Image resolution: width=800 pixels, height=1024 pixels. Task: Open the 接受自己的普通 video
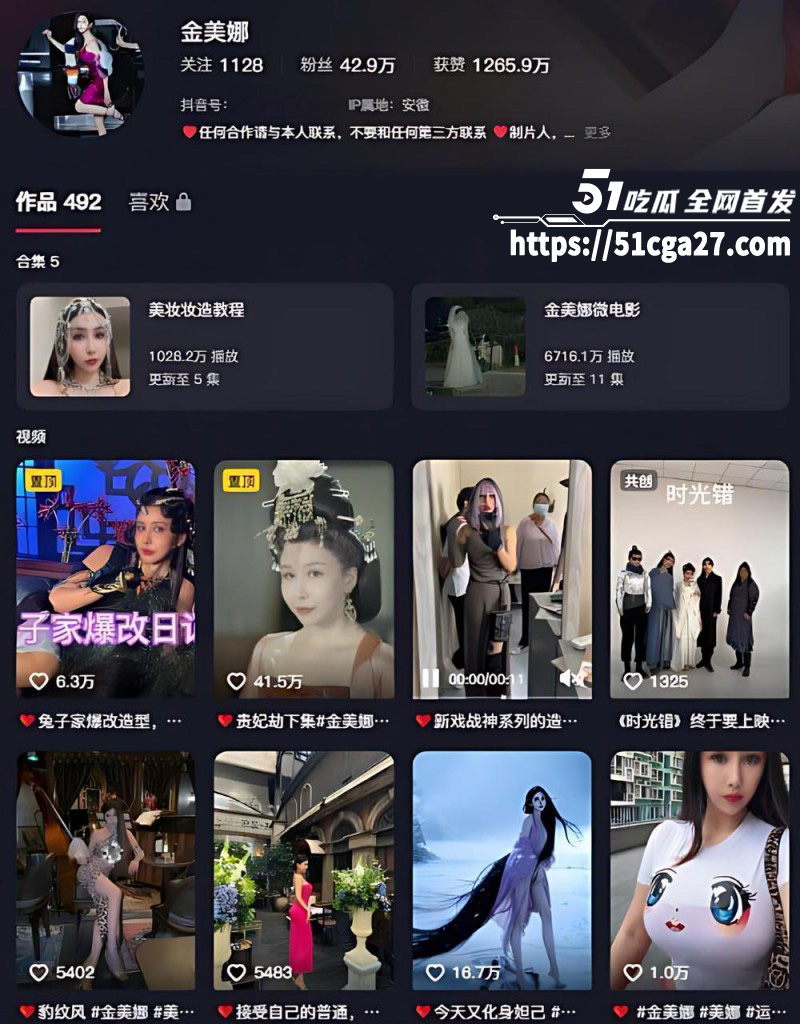[x=303, y=870]
